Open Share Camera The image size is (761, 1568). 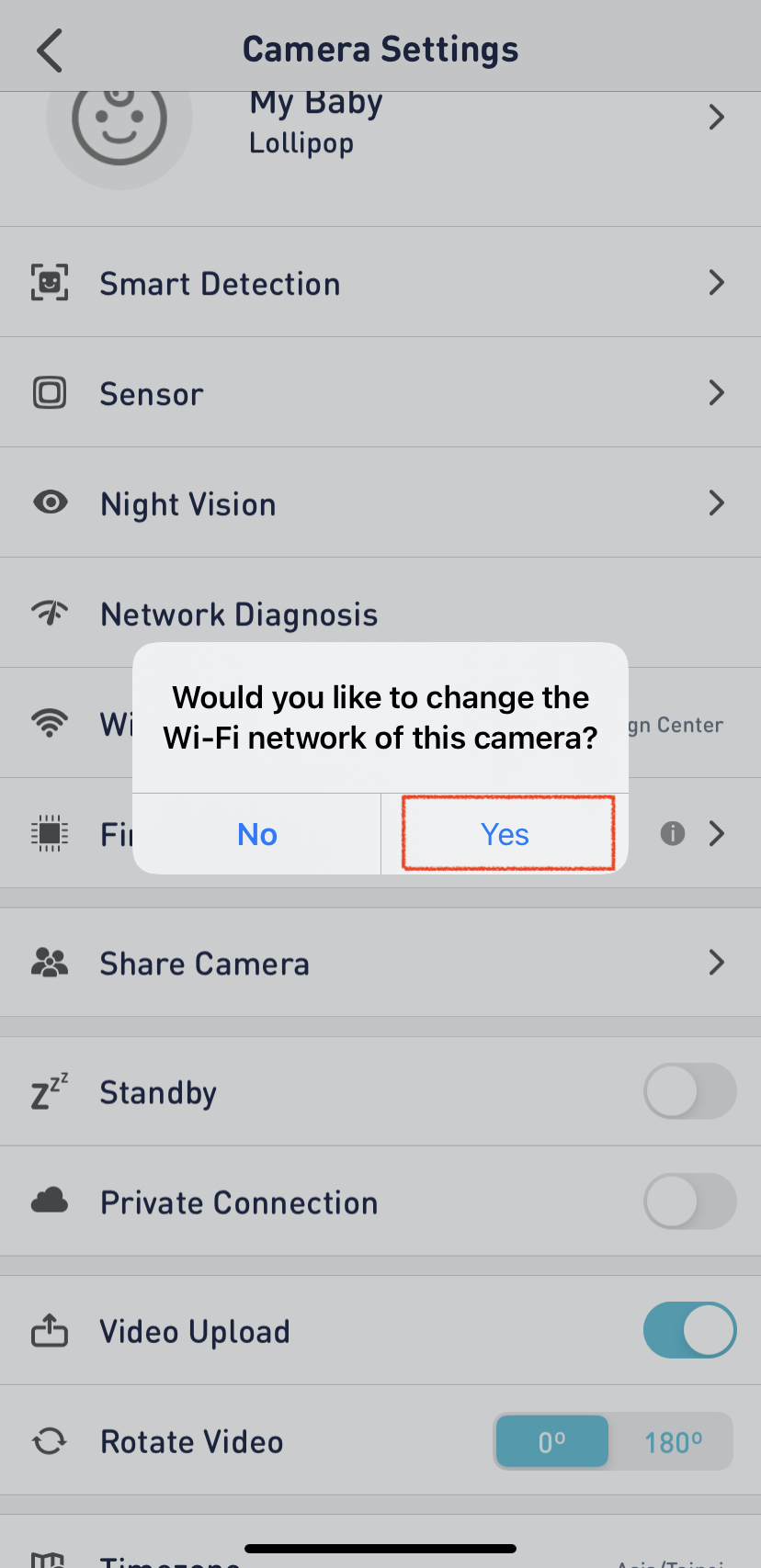point(380,963)
